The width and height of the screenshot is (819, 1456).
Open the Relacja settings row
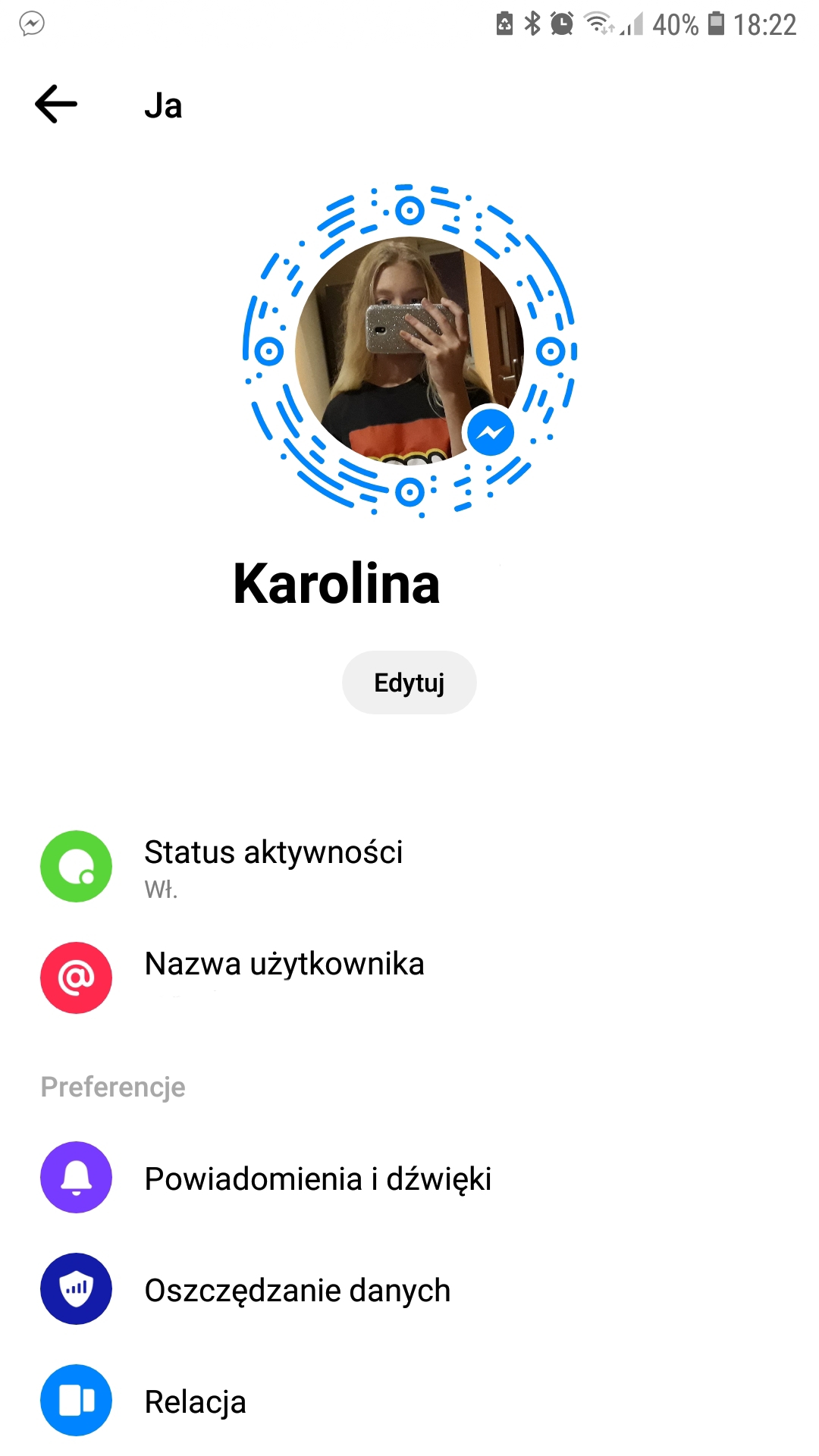coord(195,1402)
